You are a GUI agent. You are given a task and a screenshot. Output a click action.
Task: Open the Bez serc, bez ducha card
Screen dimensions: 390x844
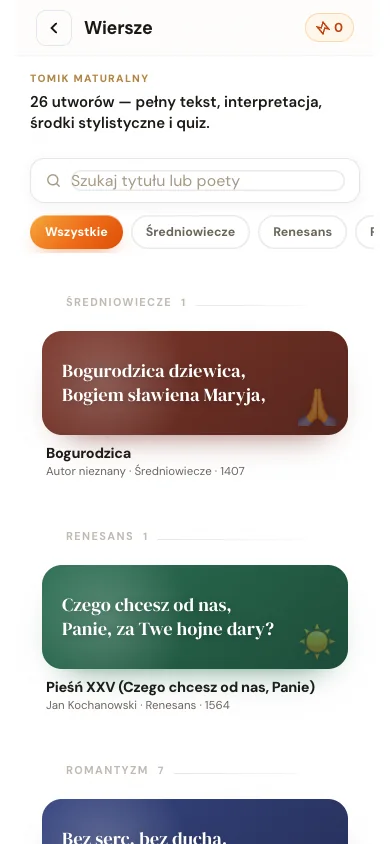pos(195,821)
